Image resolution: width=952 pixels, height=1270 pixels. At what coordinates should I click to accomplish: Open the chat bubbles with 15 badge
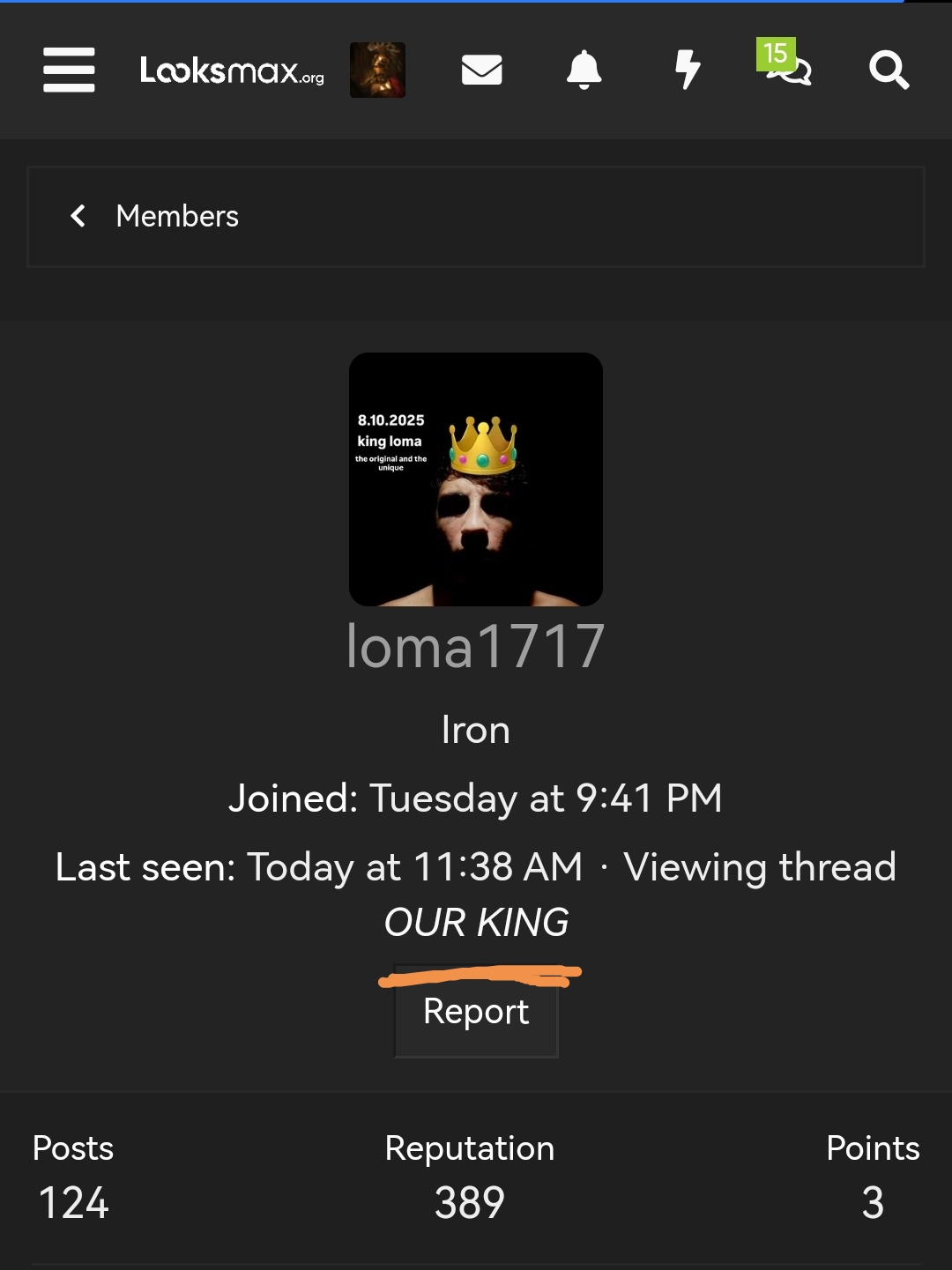point(787,67)
